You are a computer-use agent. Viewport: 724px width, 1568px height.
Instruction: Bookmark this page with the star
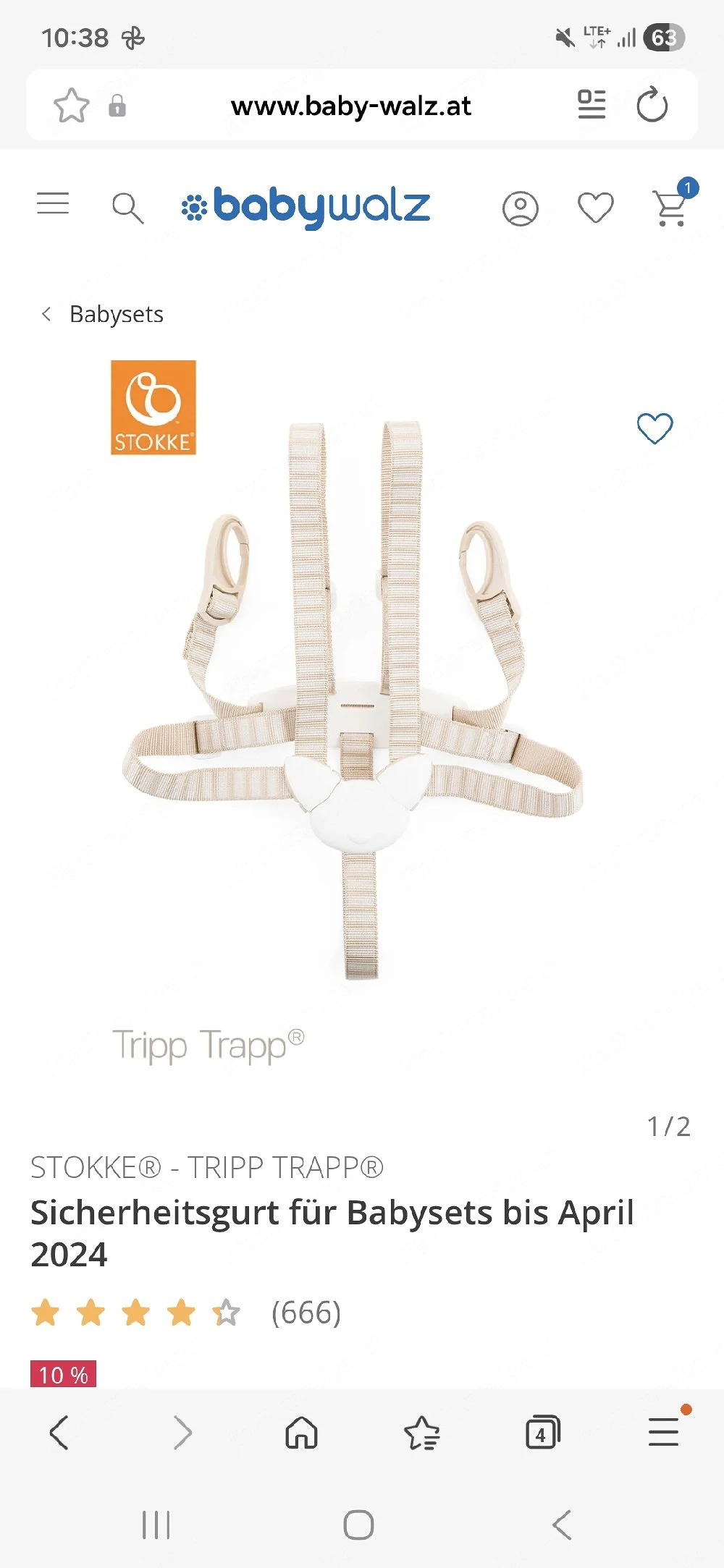pyautogui.click(x=72, y=106)
